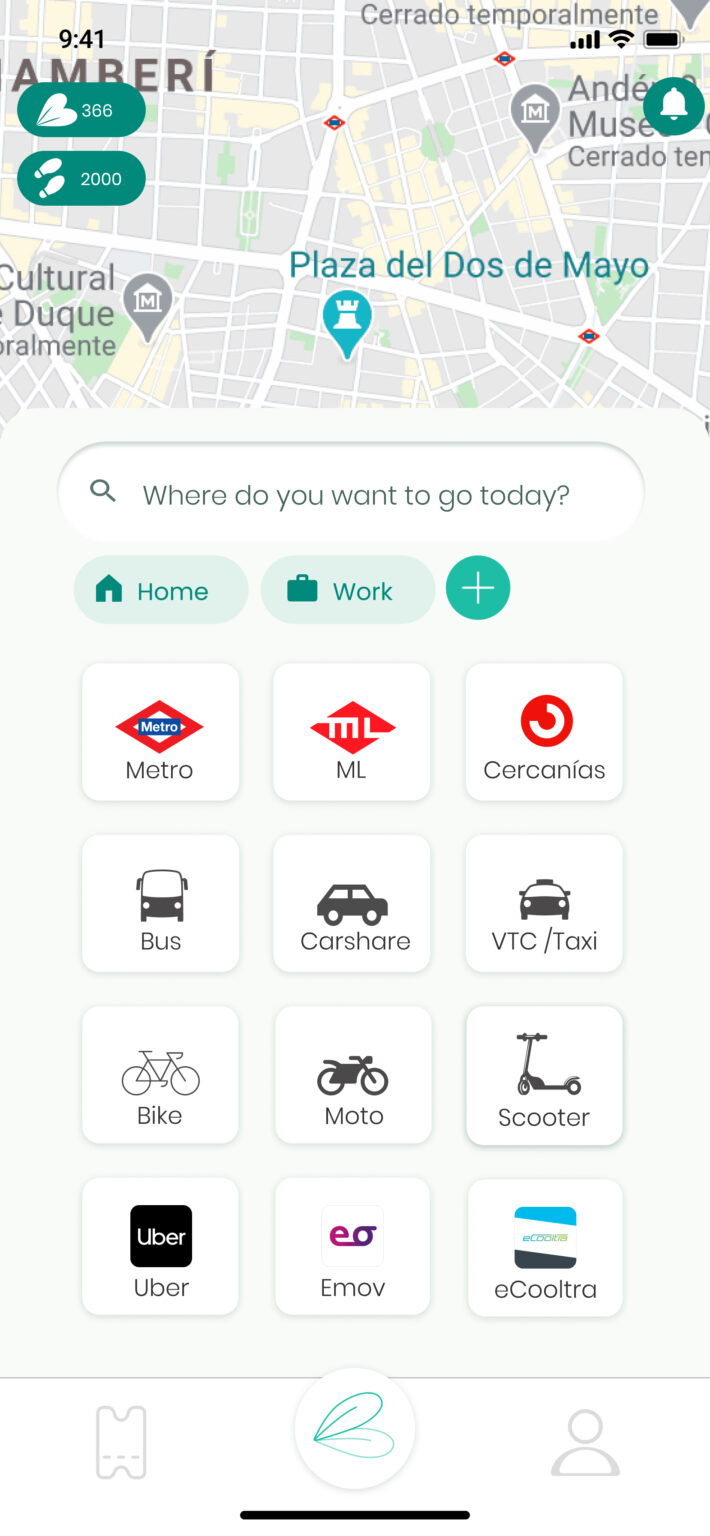Open the eCooltra tile

[x=545, y=1248]
